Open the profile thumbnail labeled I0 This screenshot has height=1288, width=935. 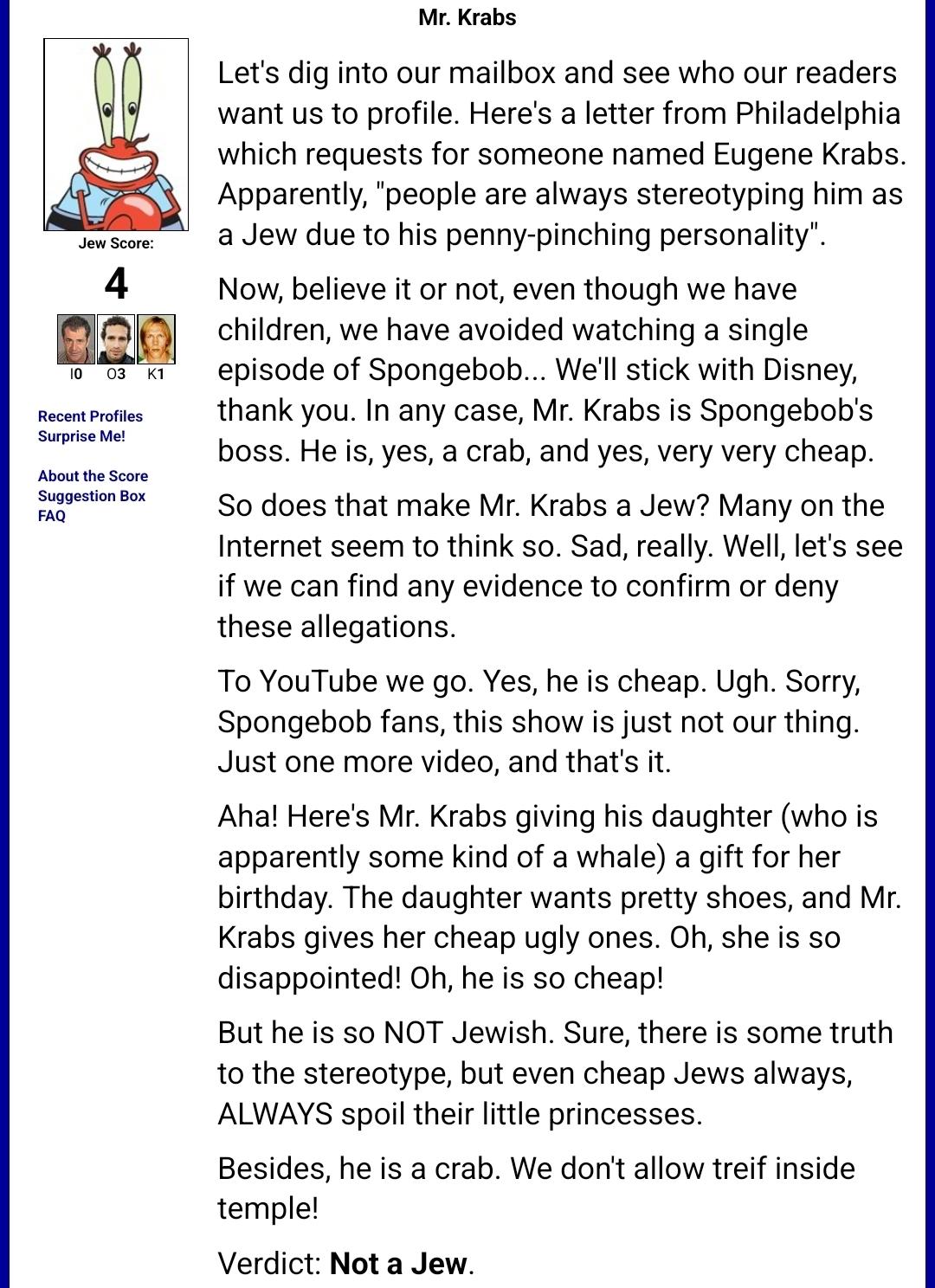(76, 339)
